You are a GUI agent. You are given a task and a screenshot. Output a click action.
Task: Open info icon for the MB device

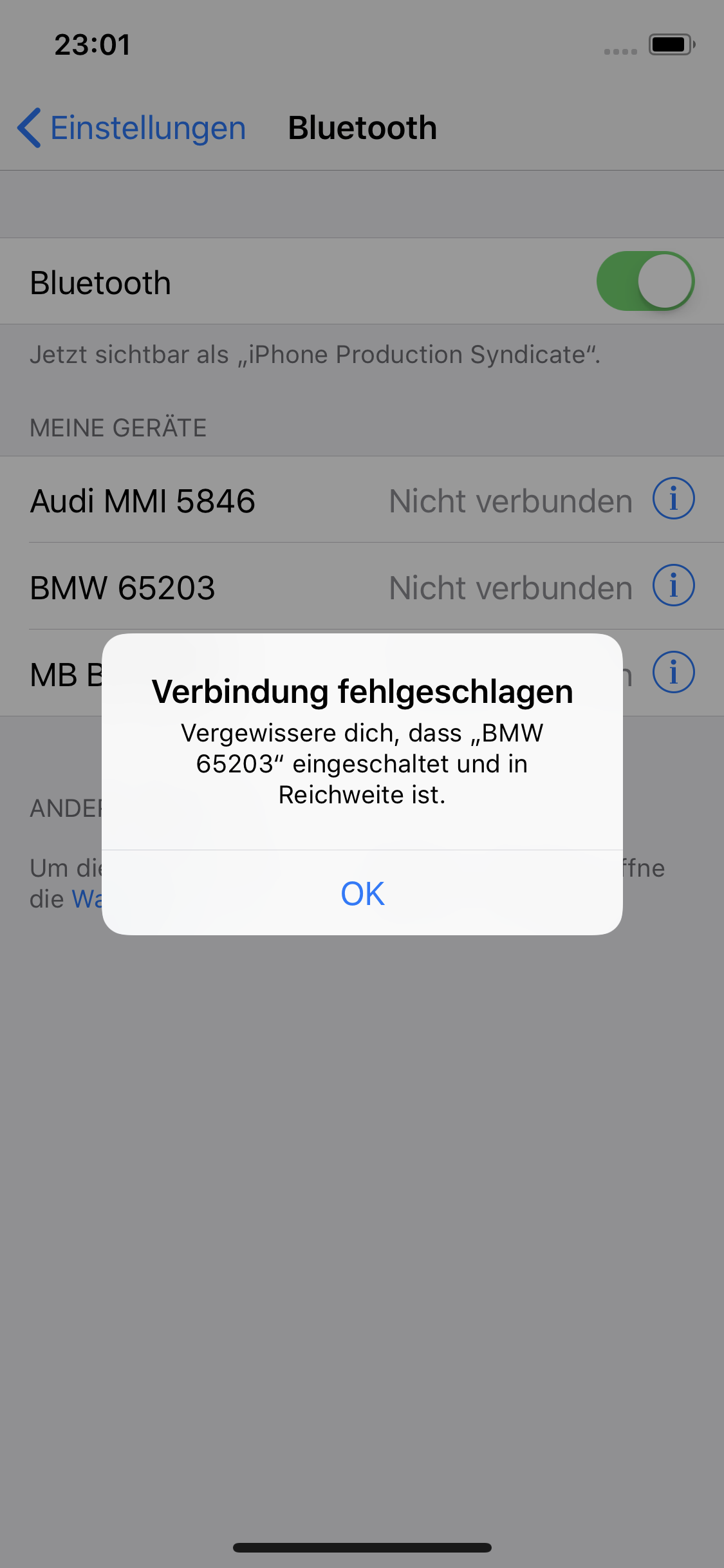point(673,673)
